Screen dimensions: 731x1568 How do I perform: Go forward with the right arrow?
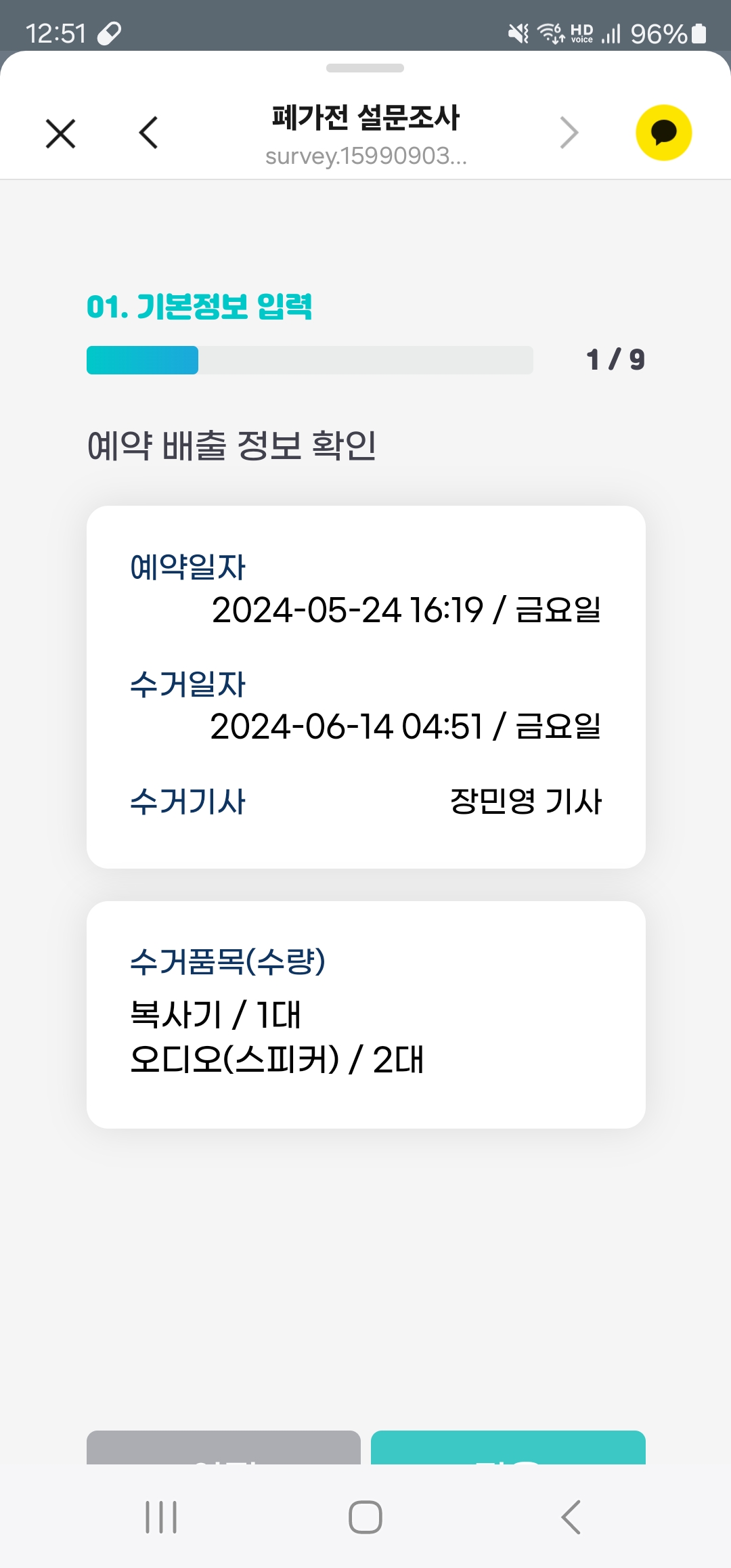[x=569, y=133]
